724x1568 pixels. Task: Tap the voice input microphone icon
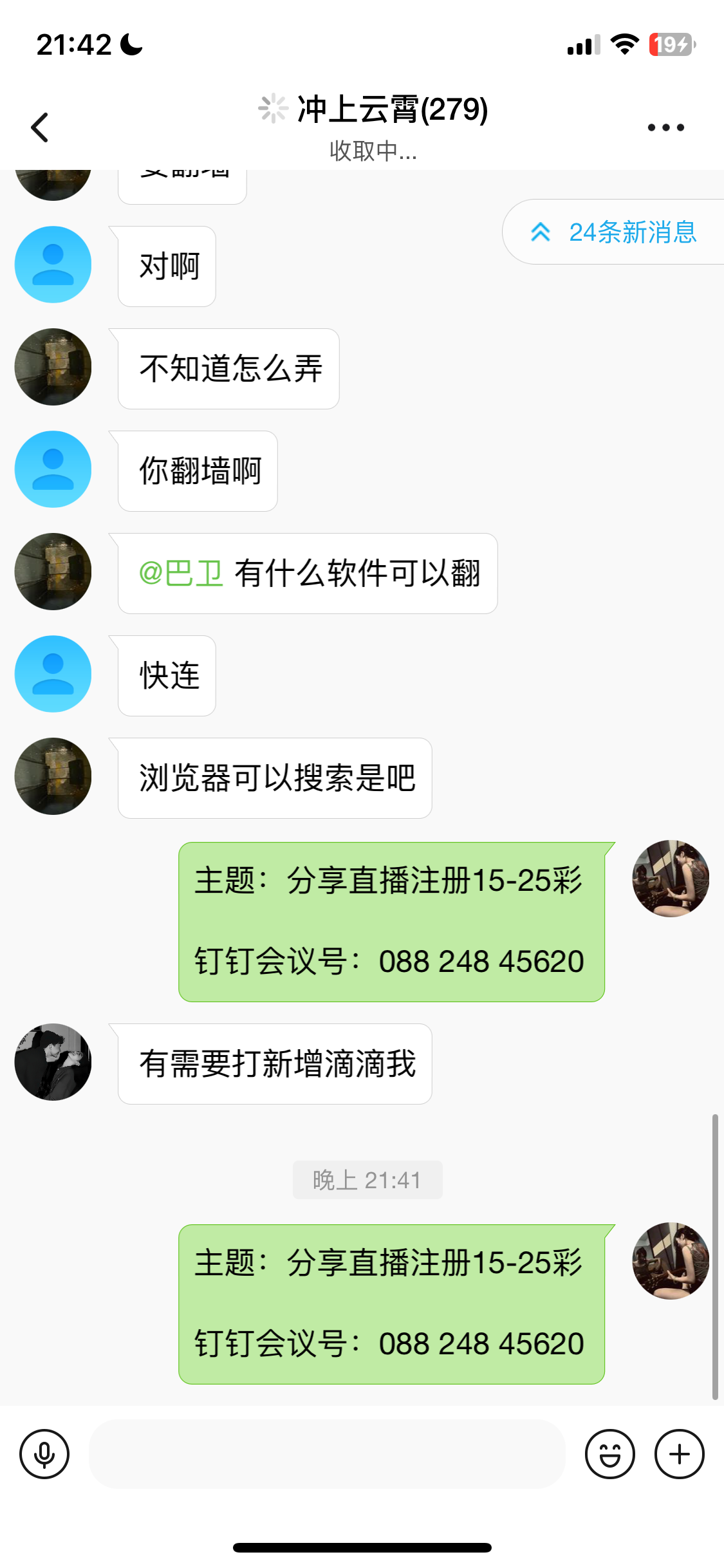pos(44,1454)
